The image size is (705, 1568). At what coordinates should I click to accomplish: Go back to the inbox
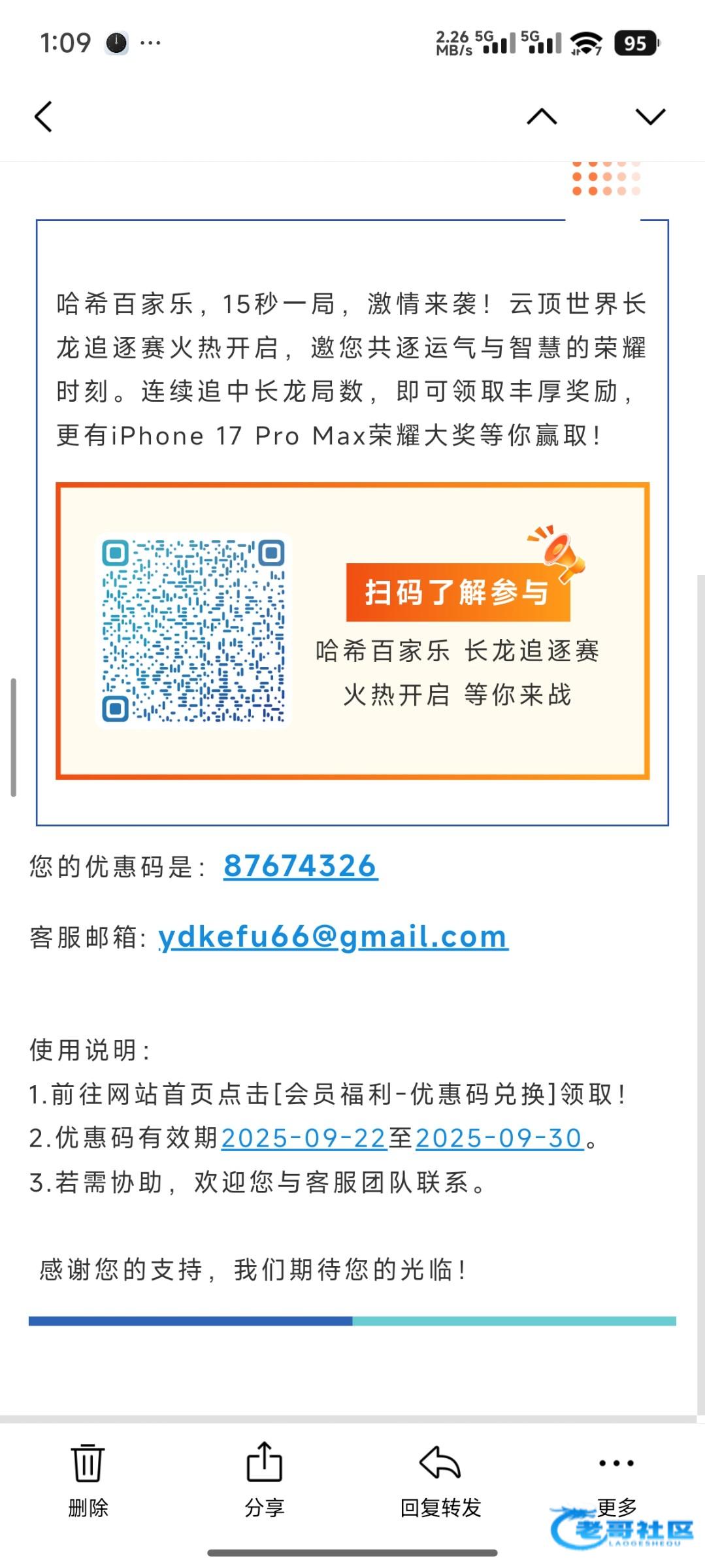tap(43, 117)
